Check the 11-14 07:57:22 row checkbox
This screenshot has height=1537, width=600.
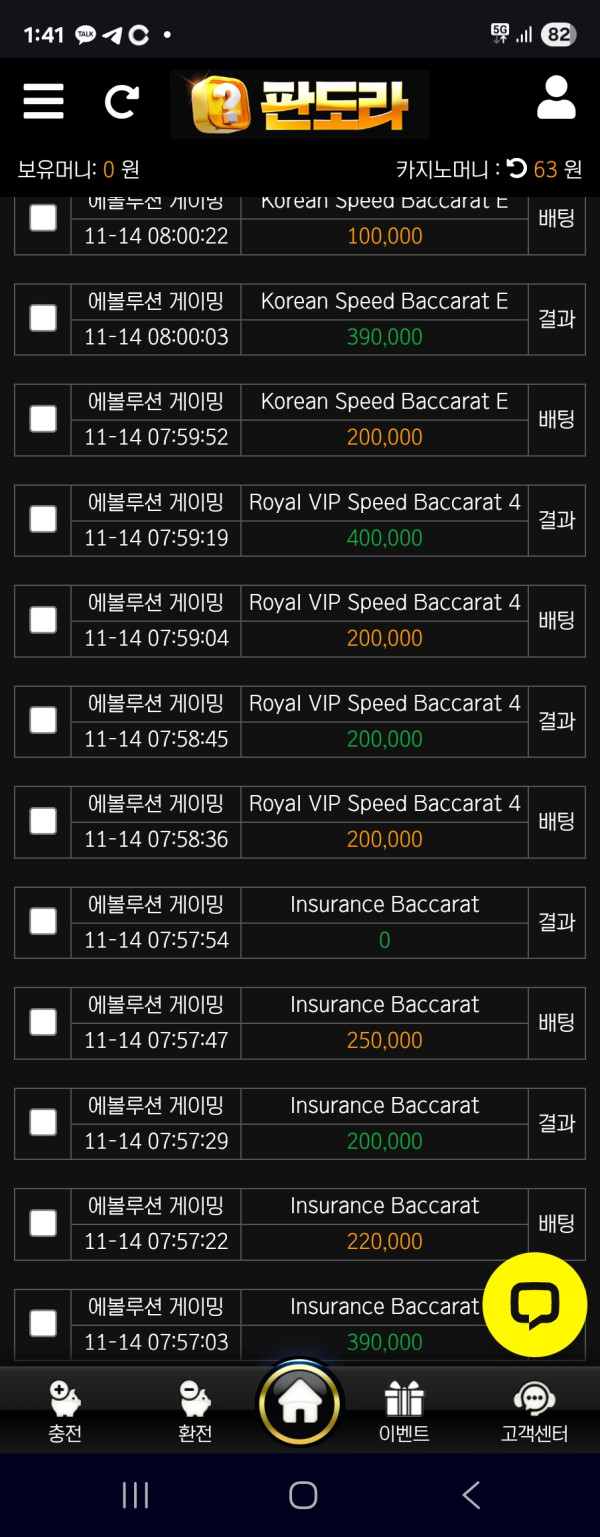(43, 1223)
